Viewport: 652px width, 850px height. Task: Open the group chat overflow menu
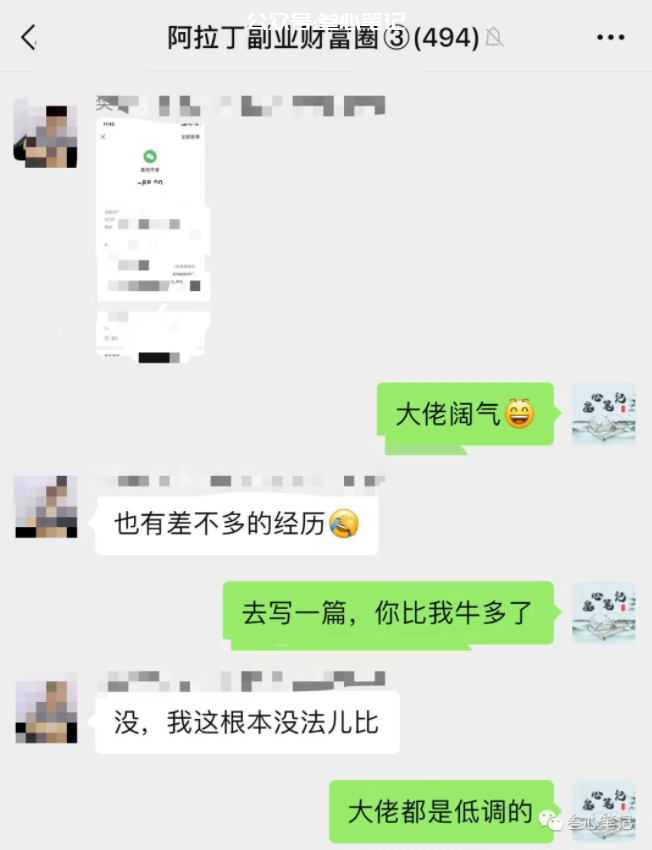pos(610,38)
